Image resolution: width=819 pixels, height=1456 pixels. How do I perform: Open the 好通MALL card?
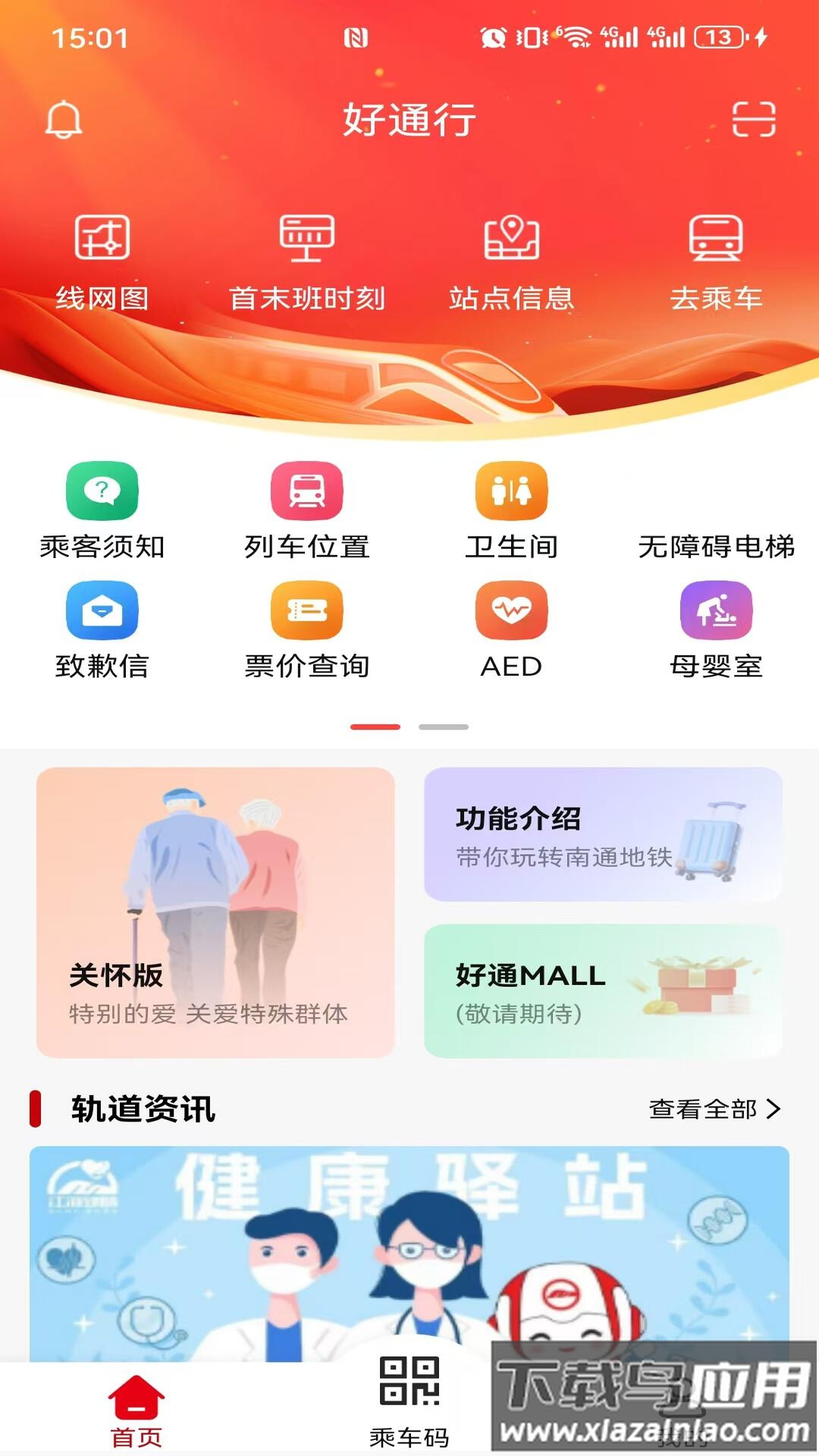click(x=603, y=990)
